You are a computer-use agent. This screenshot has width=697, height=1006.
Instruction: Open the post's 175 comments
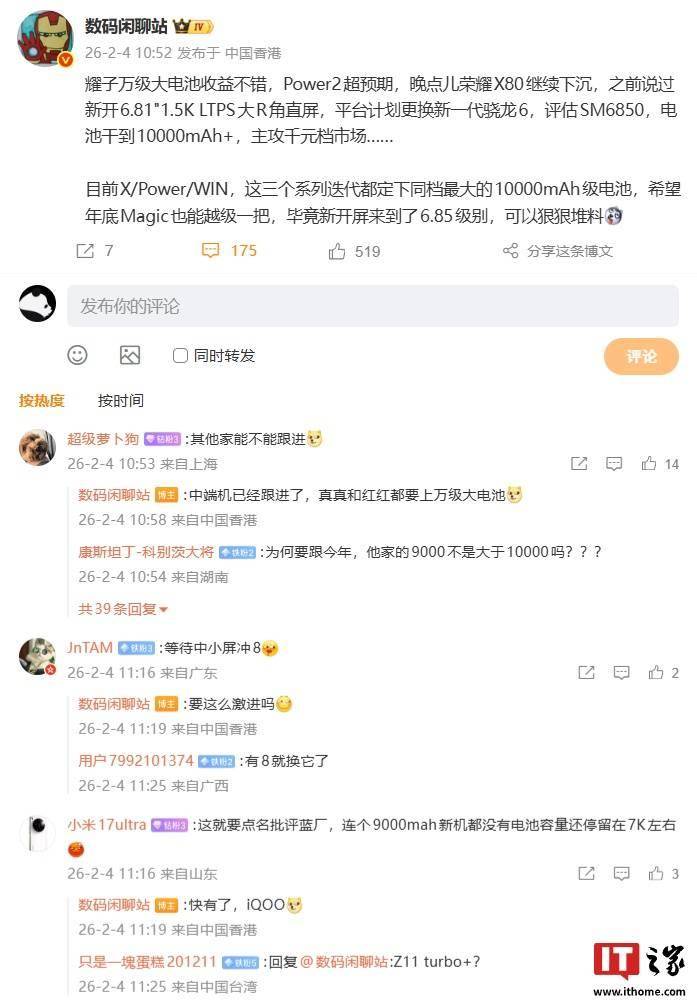(229, 251)
